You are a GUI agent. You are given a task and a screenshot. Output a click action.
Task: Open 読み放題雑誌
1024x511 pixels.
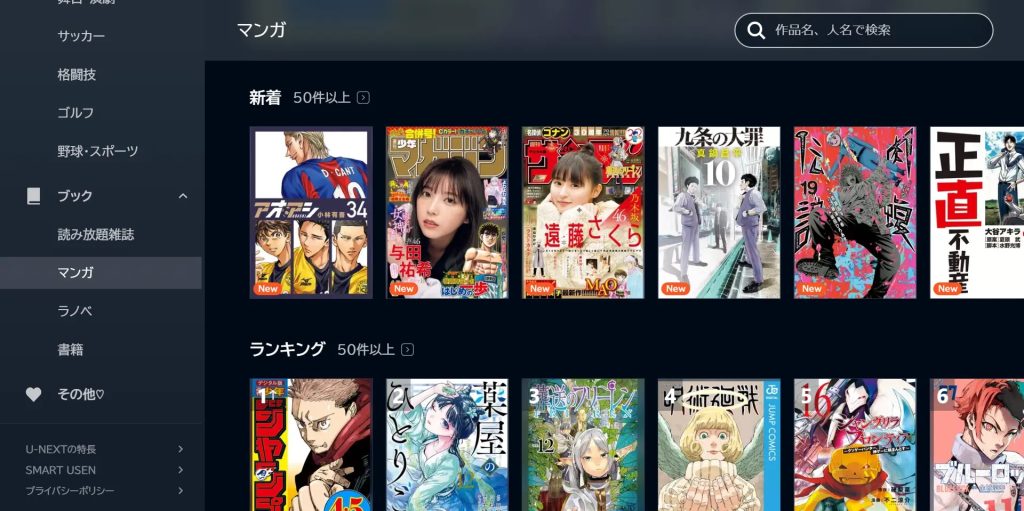click(96, 234)
